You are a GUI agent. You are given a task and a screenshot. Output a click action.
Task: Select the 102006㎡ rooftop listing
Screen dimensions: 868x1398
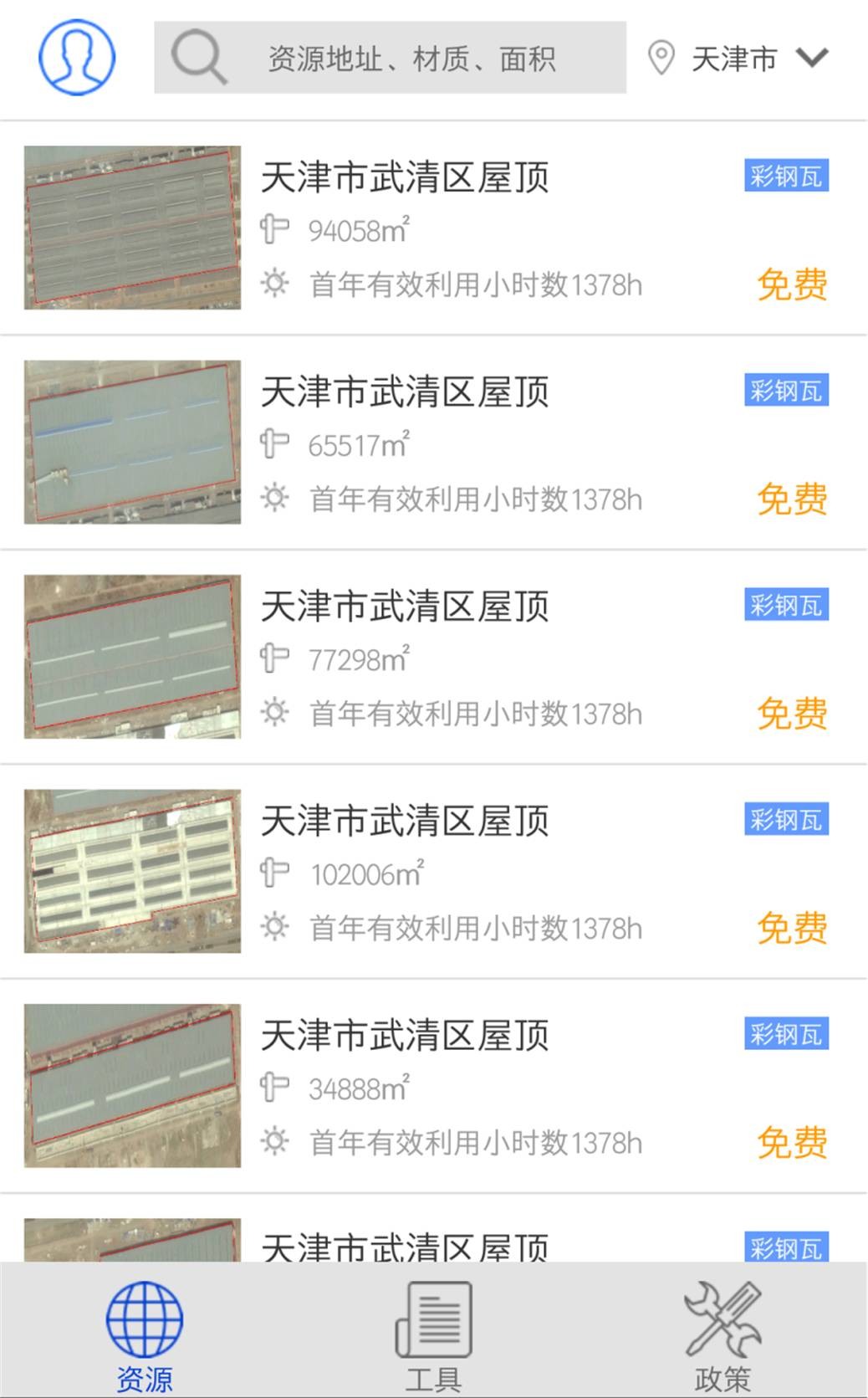click(433, 872)
